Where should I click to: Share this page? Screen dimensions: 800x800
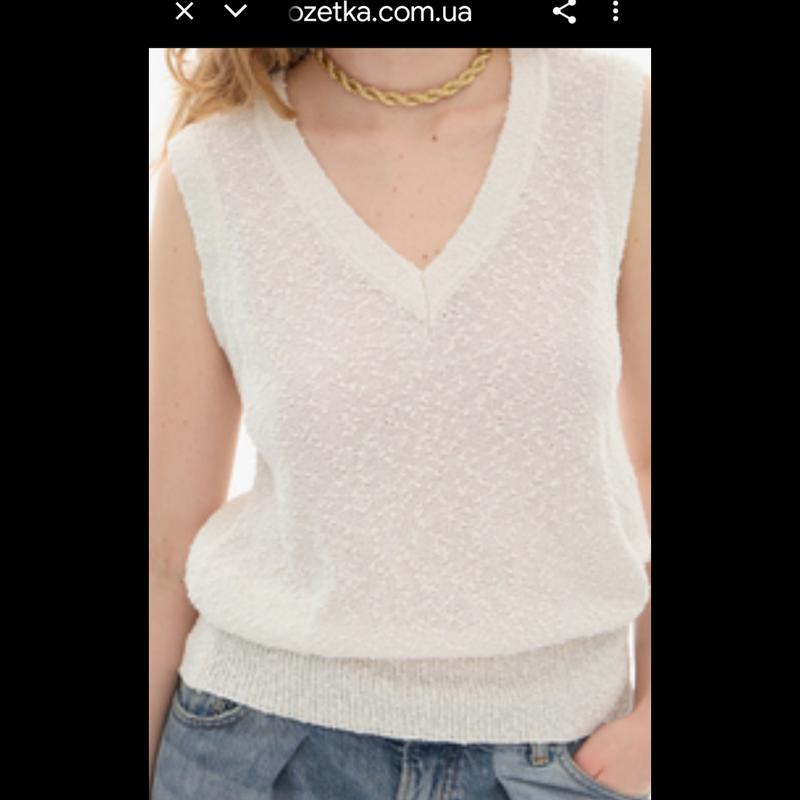click(x=564, y=12)
